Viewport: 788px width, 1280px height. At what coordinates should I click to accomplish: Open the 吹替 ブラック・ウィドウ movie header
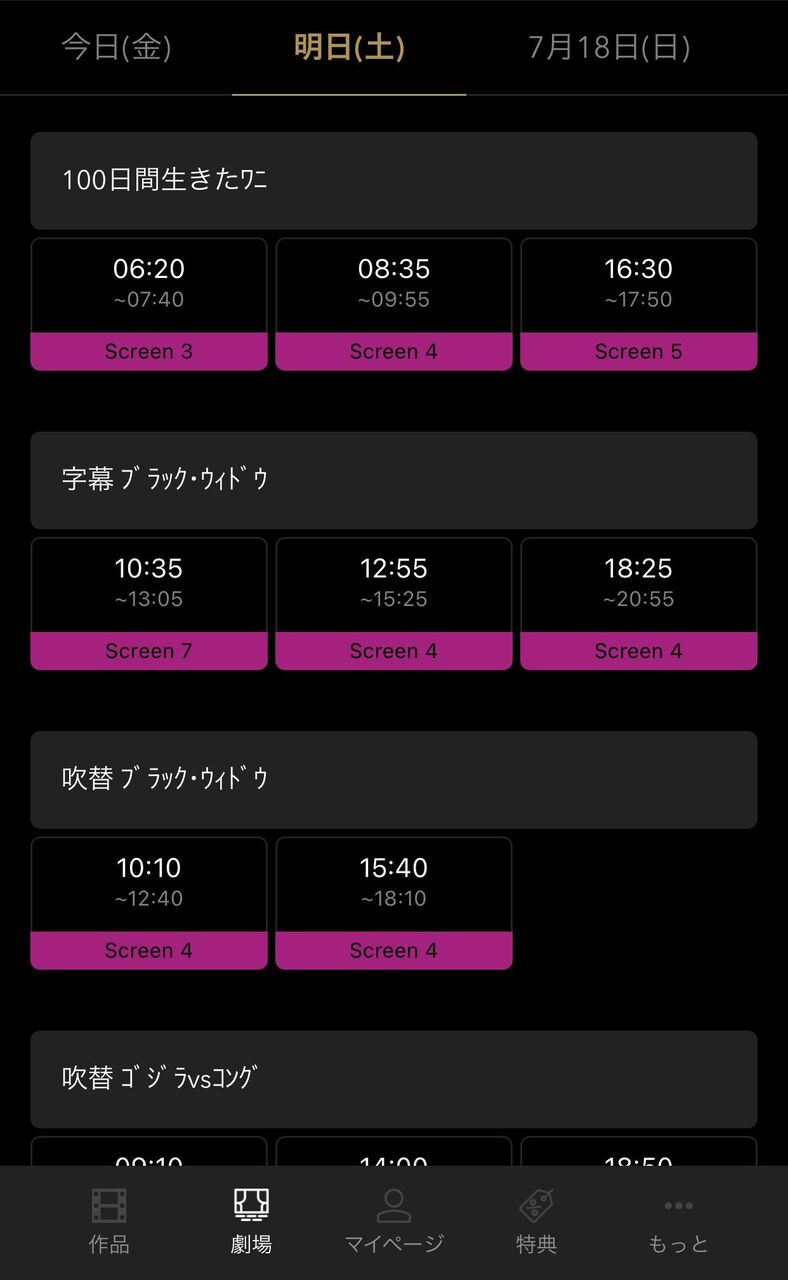394,780
